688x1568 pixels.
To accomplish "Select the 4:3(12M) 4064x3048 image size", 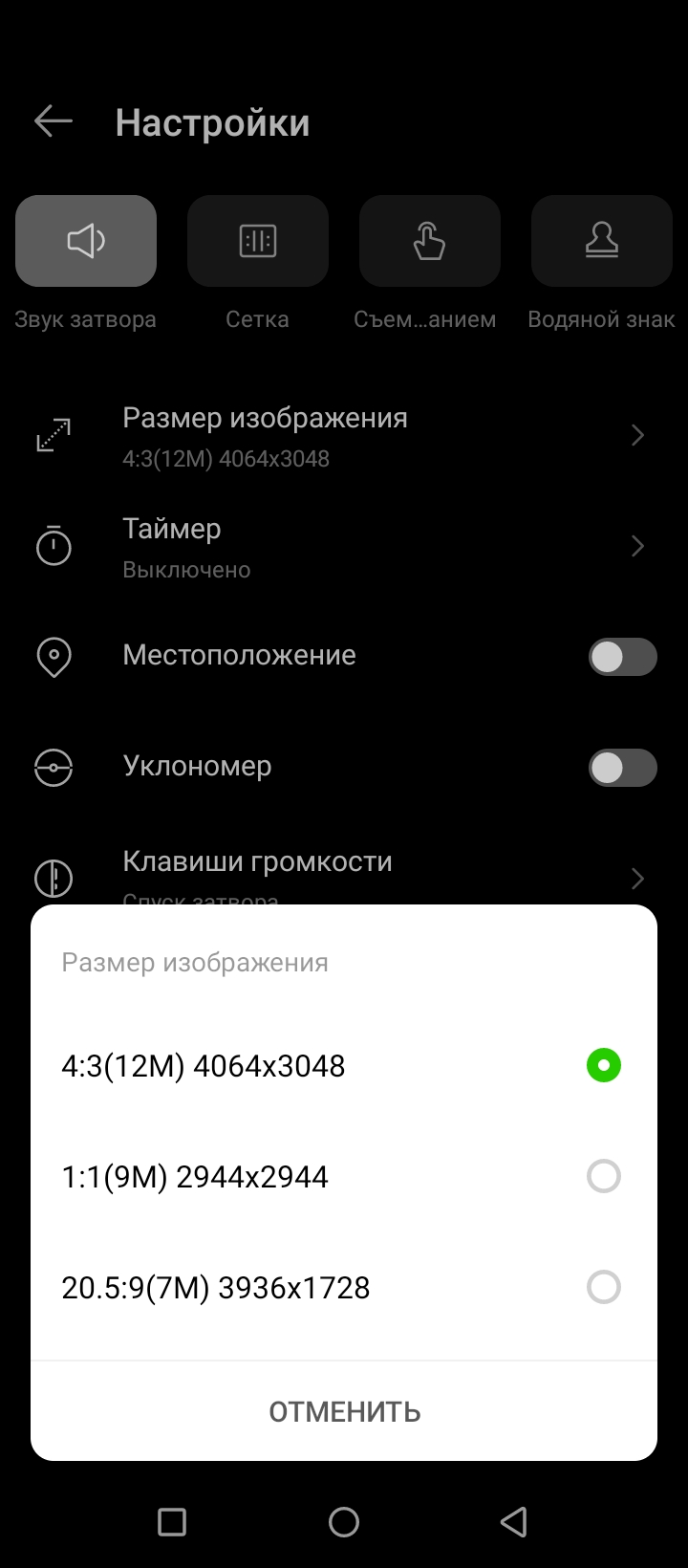I will 344,1065.
